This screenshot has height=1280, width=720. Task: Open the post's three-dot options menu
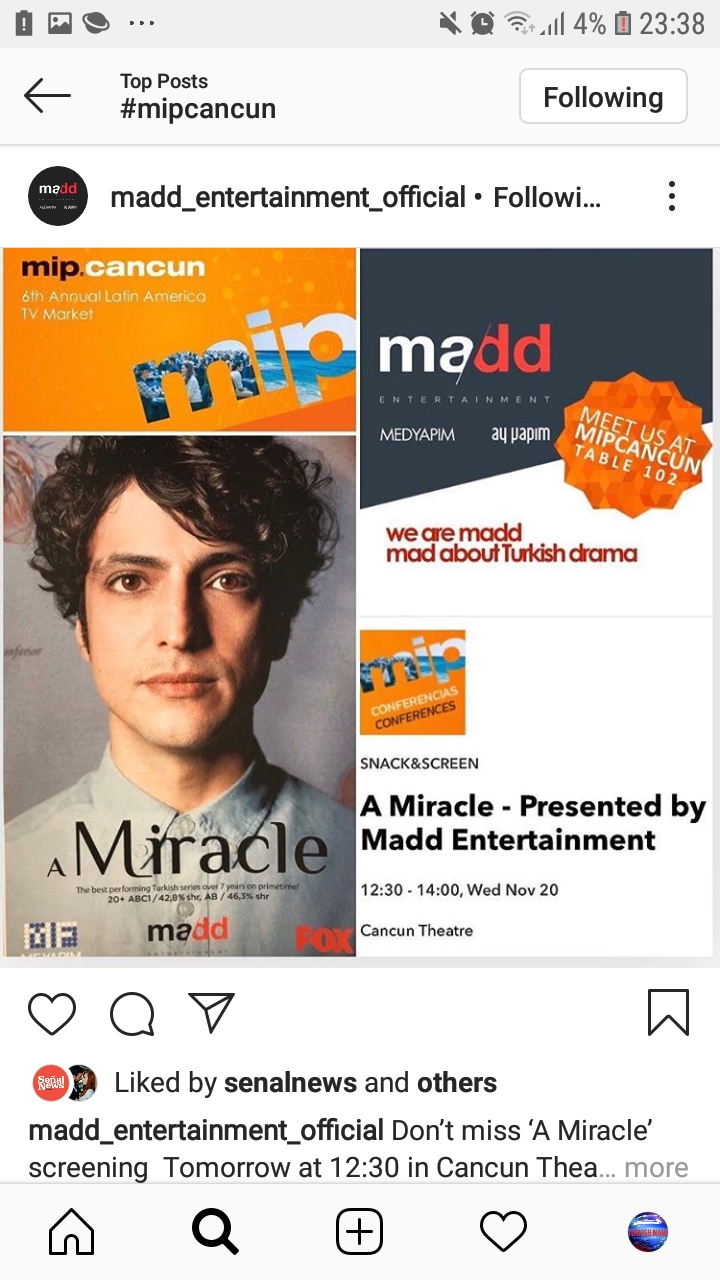tap(672, 196)
